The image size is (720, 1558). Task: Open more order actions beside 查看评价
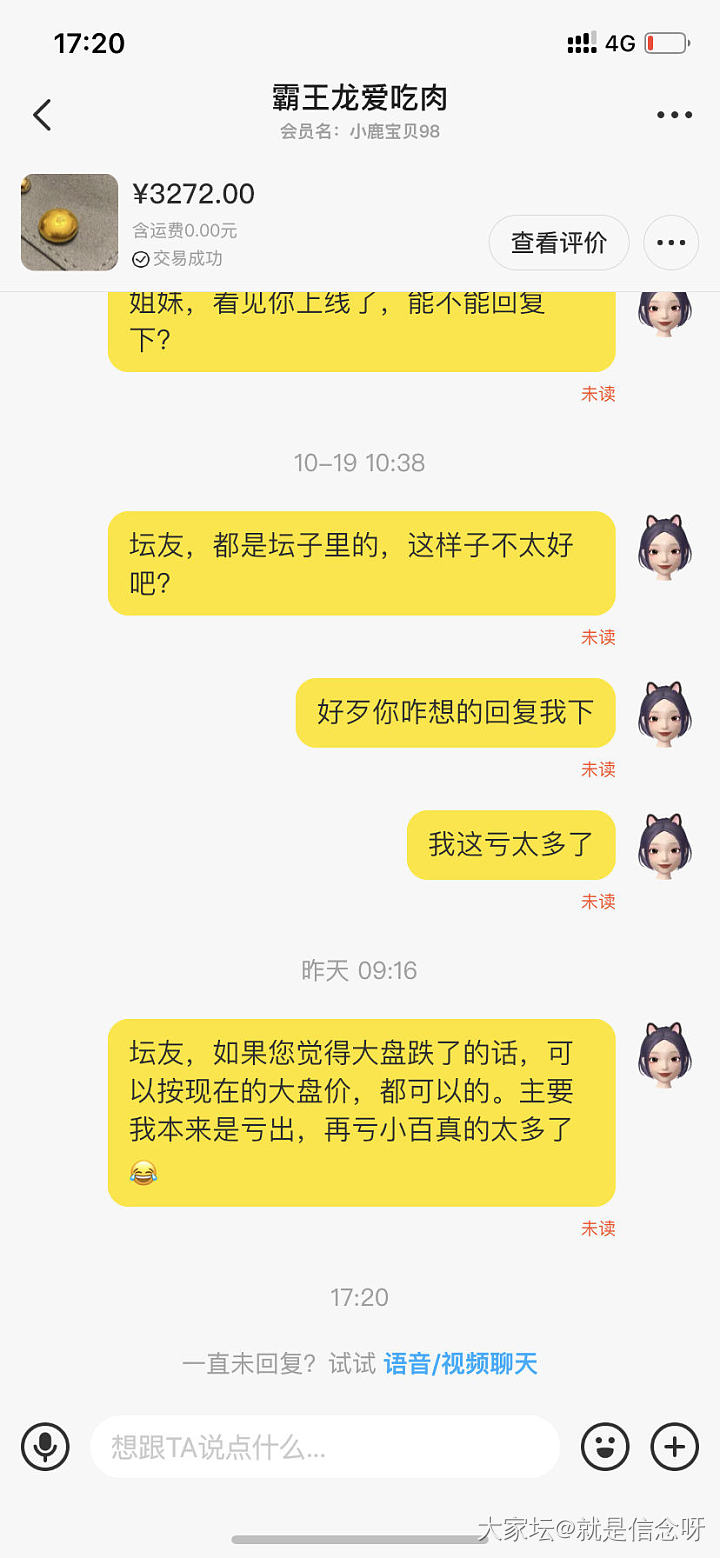(670, 243)
